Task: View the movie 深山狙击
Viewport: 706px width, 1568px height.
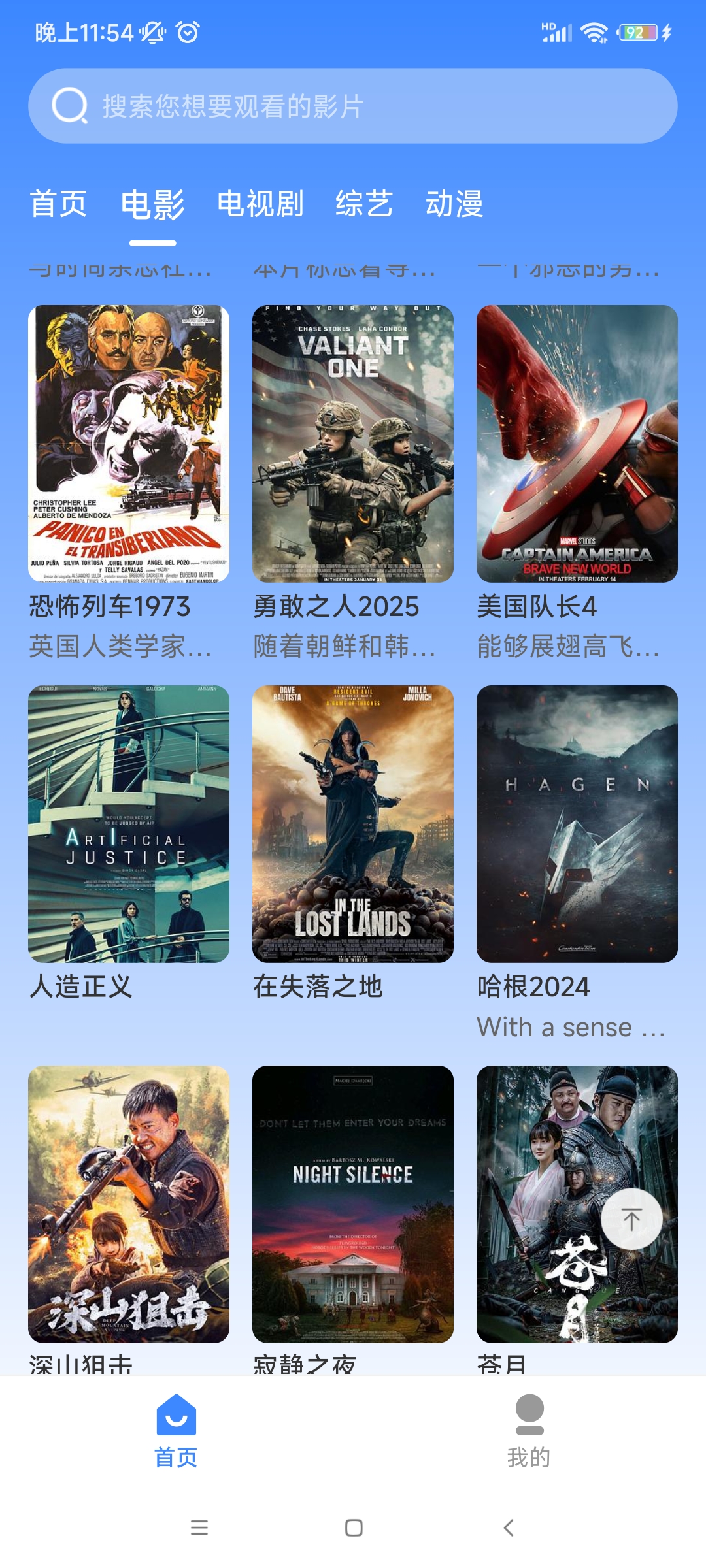Action: [x=129, y=1204]
